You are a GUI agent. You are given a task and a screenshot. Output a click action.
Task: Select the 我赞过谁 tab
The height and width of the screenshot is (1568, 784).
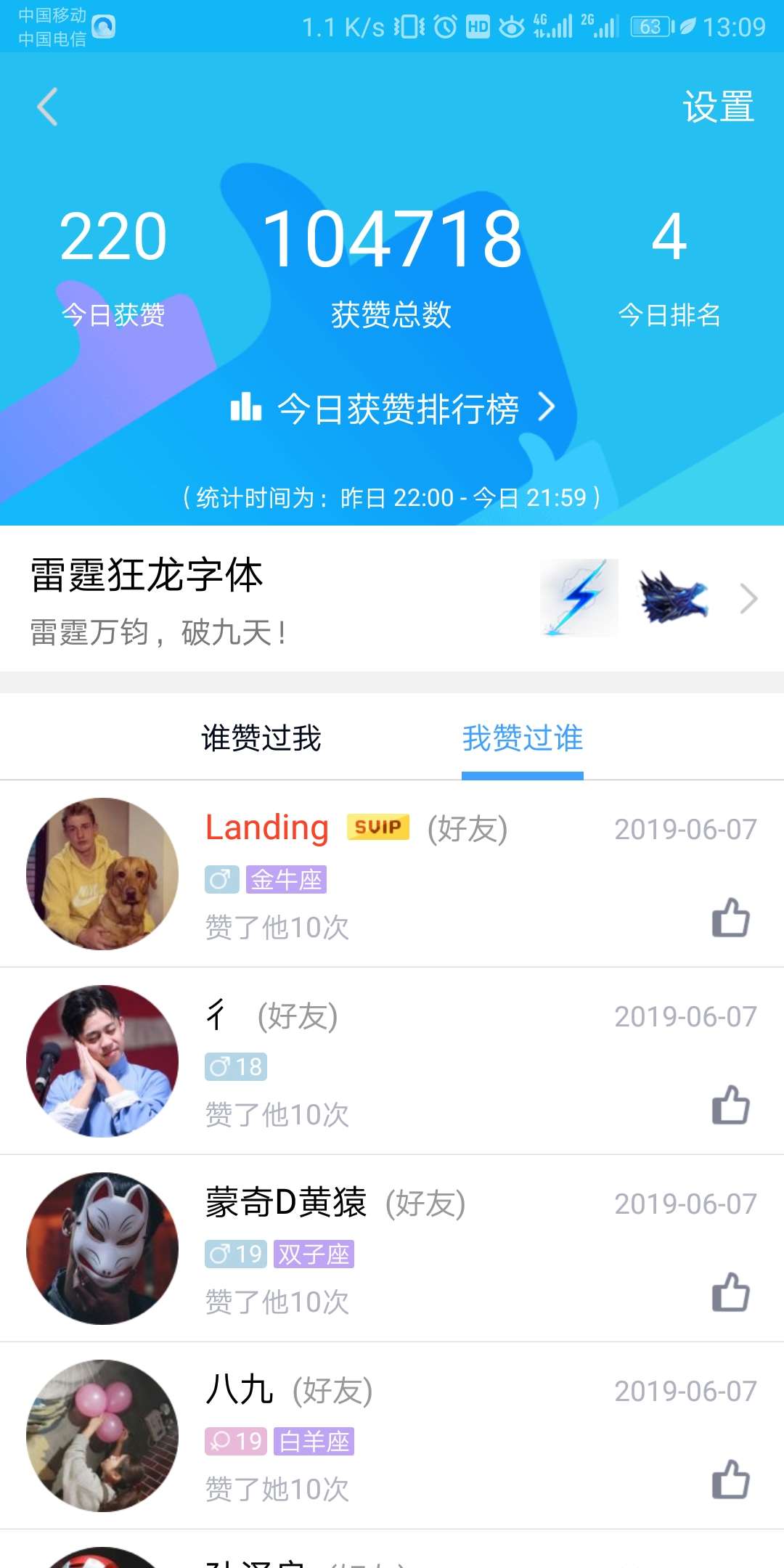coord(522,738)
